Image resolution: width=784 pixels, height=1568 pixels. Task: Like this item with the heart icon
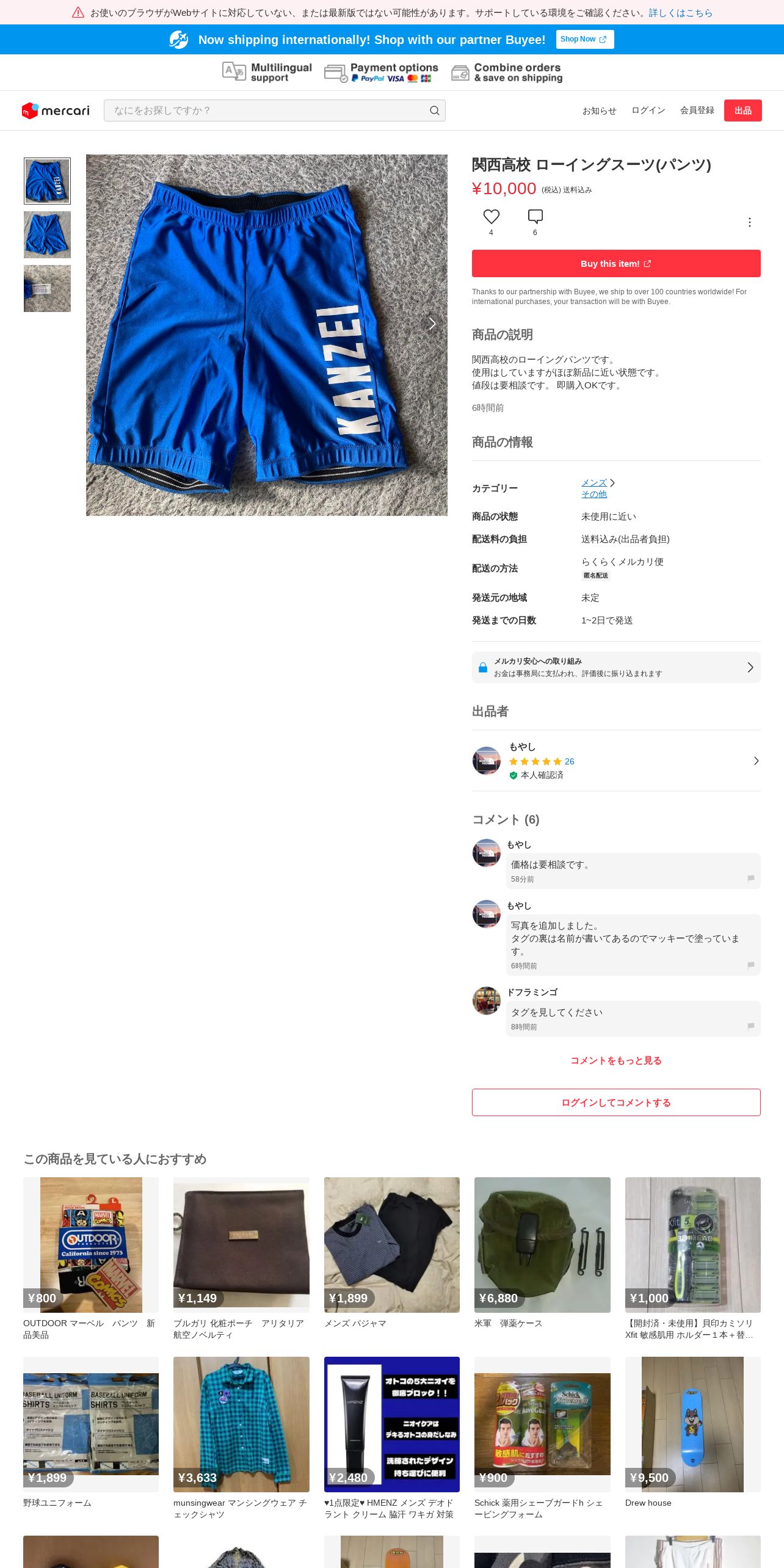click(x=491, y=217)
